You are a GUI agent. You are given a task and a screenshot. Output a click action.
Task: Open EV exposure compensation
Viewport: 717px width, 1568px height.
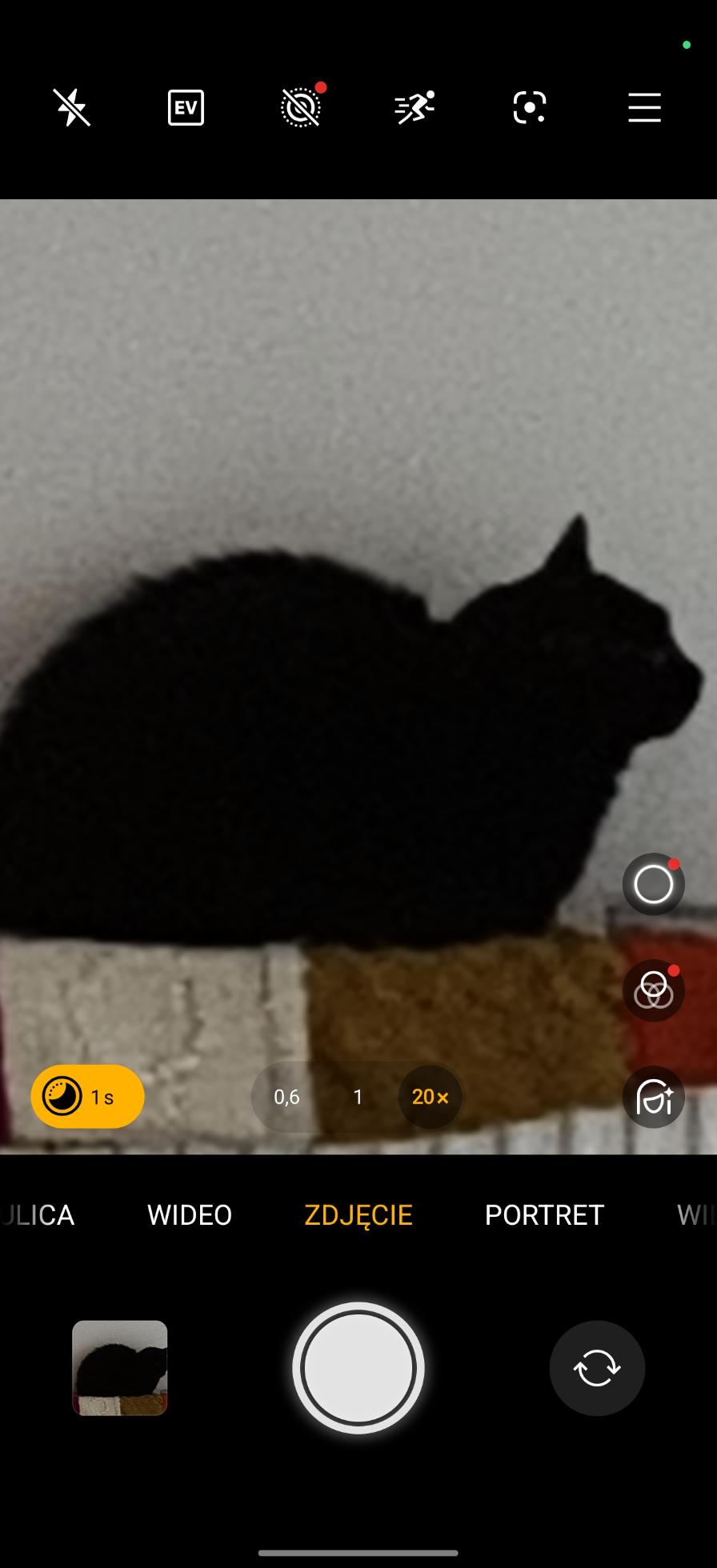186,107
